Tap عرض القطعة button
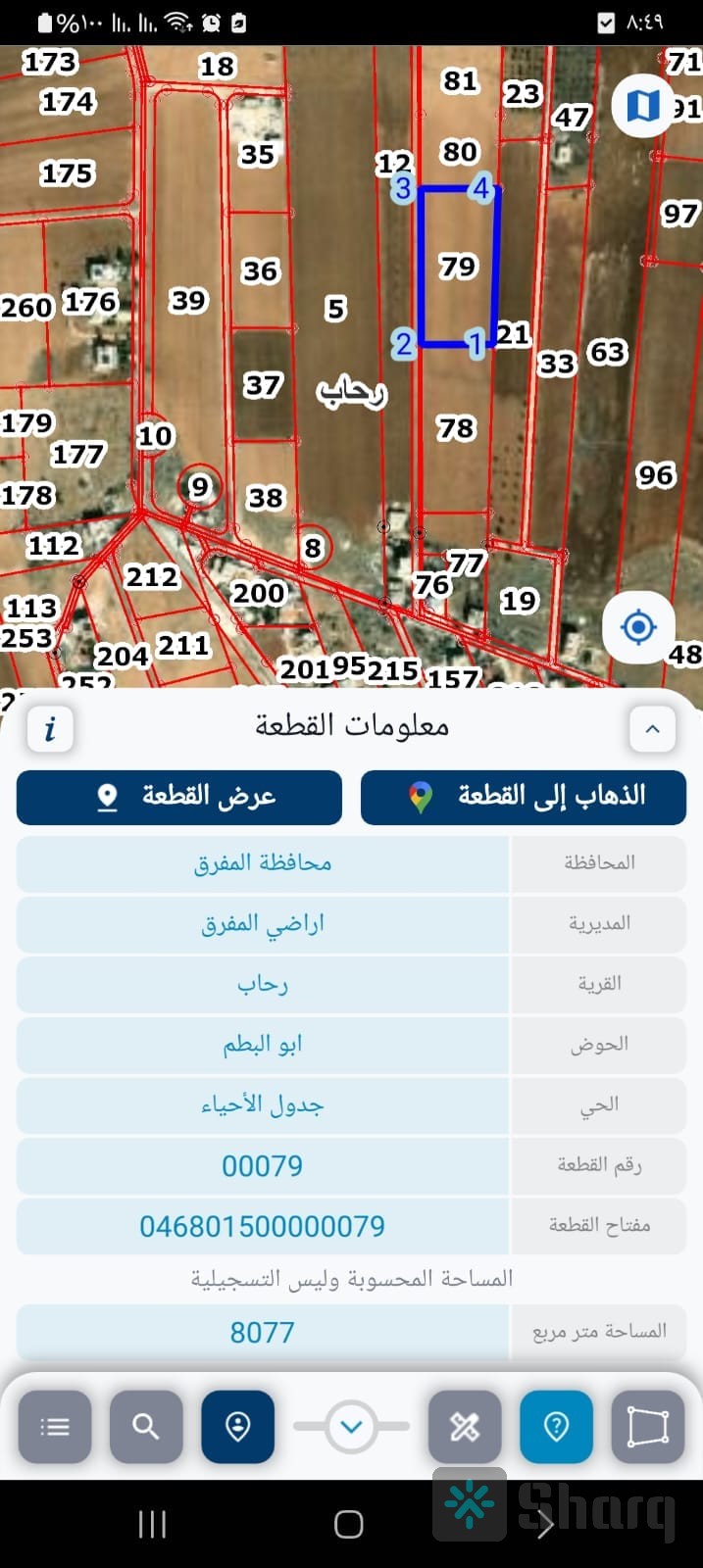Image resolution: width=703 pixels, height=1568 pixels. pyautogui.click(x=179, y=797)
